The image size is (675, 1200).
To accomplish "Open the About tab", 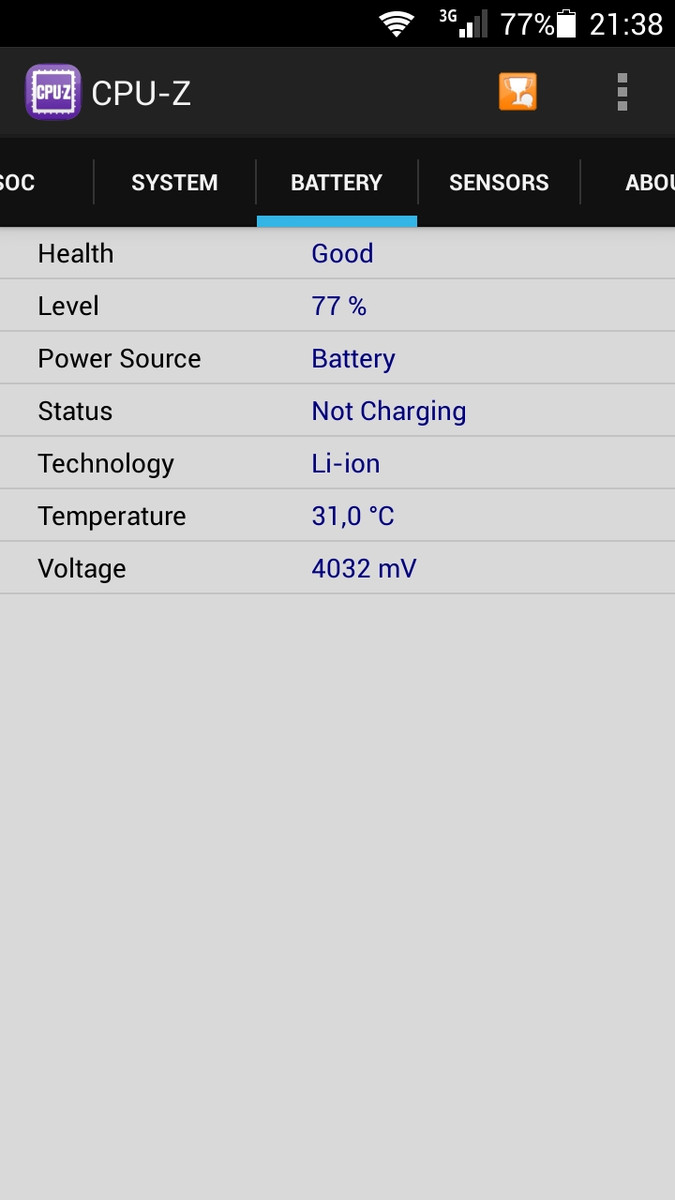I will [x=648, y=183].
